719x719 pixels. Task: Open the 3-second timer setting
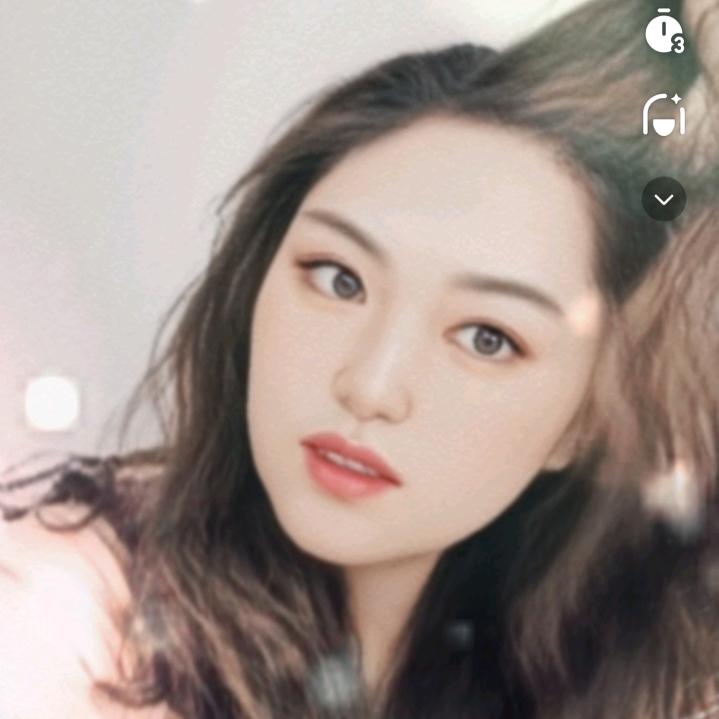[663, 32]
